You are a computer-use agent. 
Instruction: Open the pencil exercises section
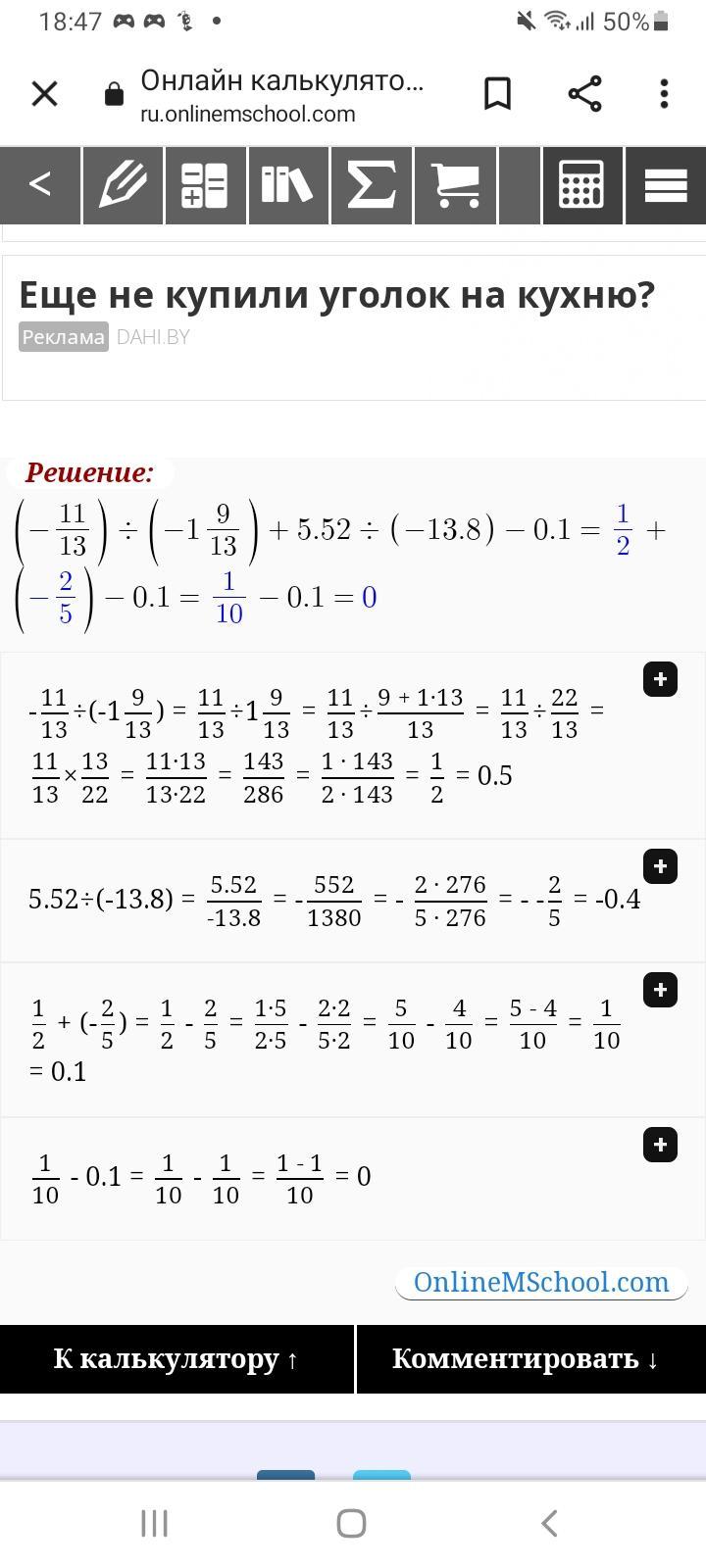pos(123,184)
